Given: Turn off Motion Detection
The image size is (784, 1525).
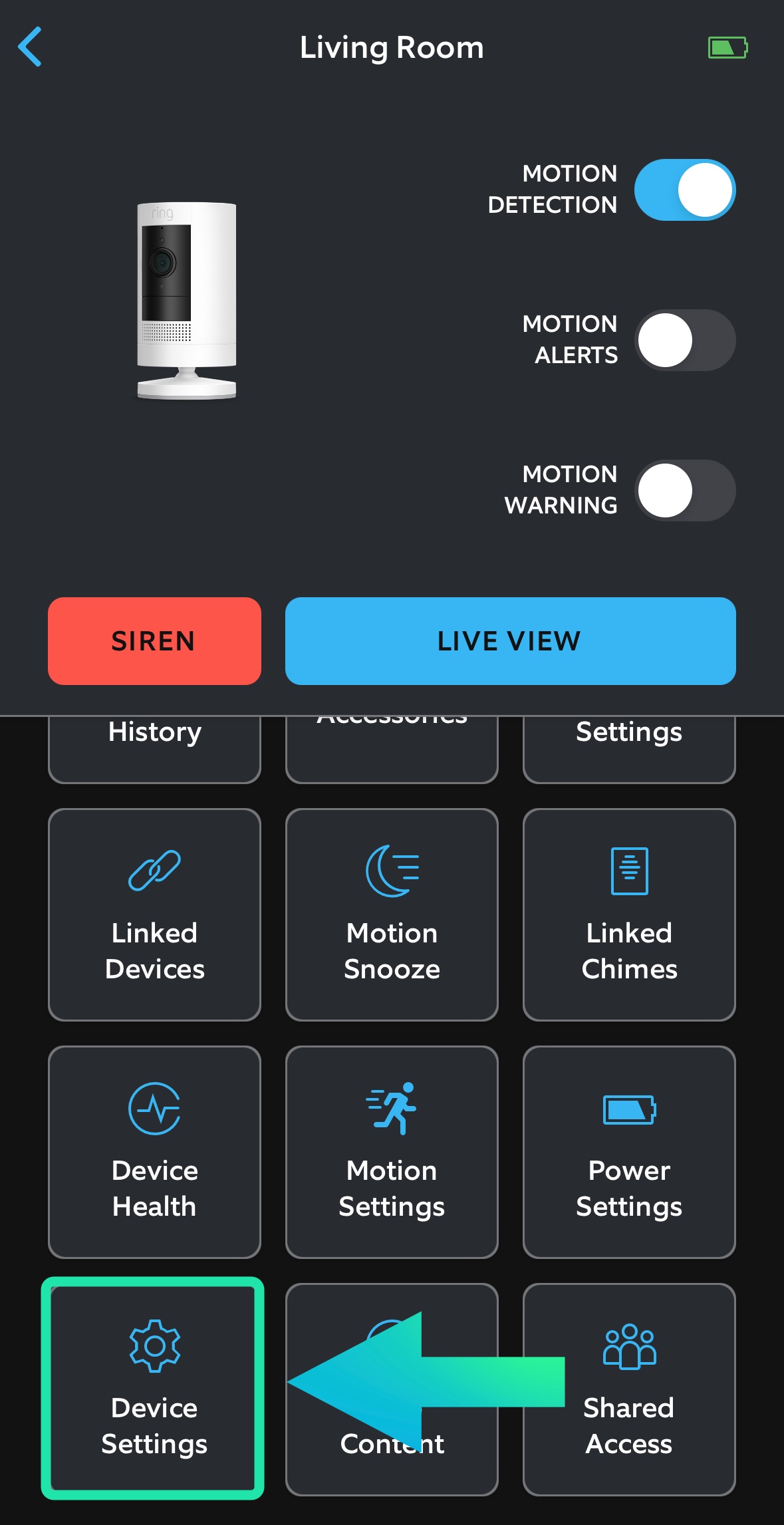Looking at the screenshot, I should pyautogui.click(x=684, y=190).
